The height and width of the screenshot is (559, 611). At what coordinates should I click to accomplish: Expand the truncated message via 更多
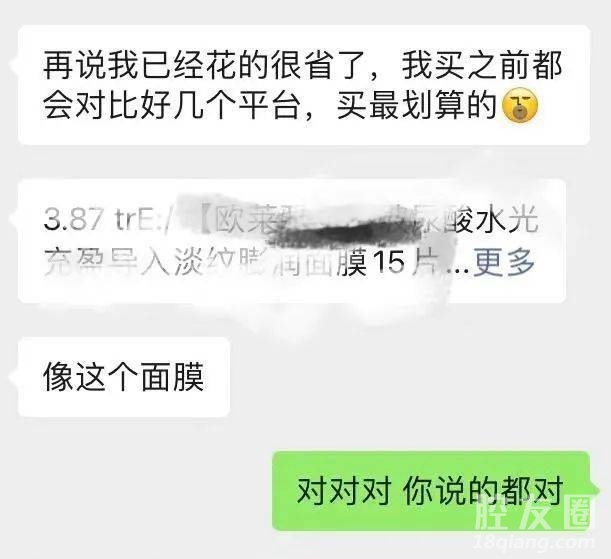(x=505, y=263)
